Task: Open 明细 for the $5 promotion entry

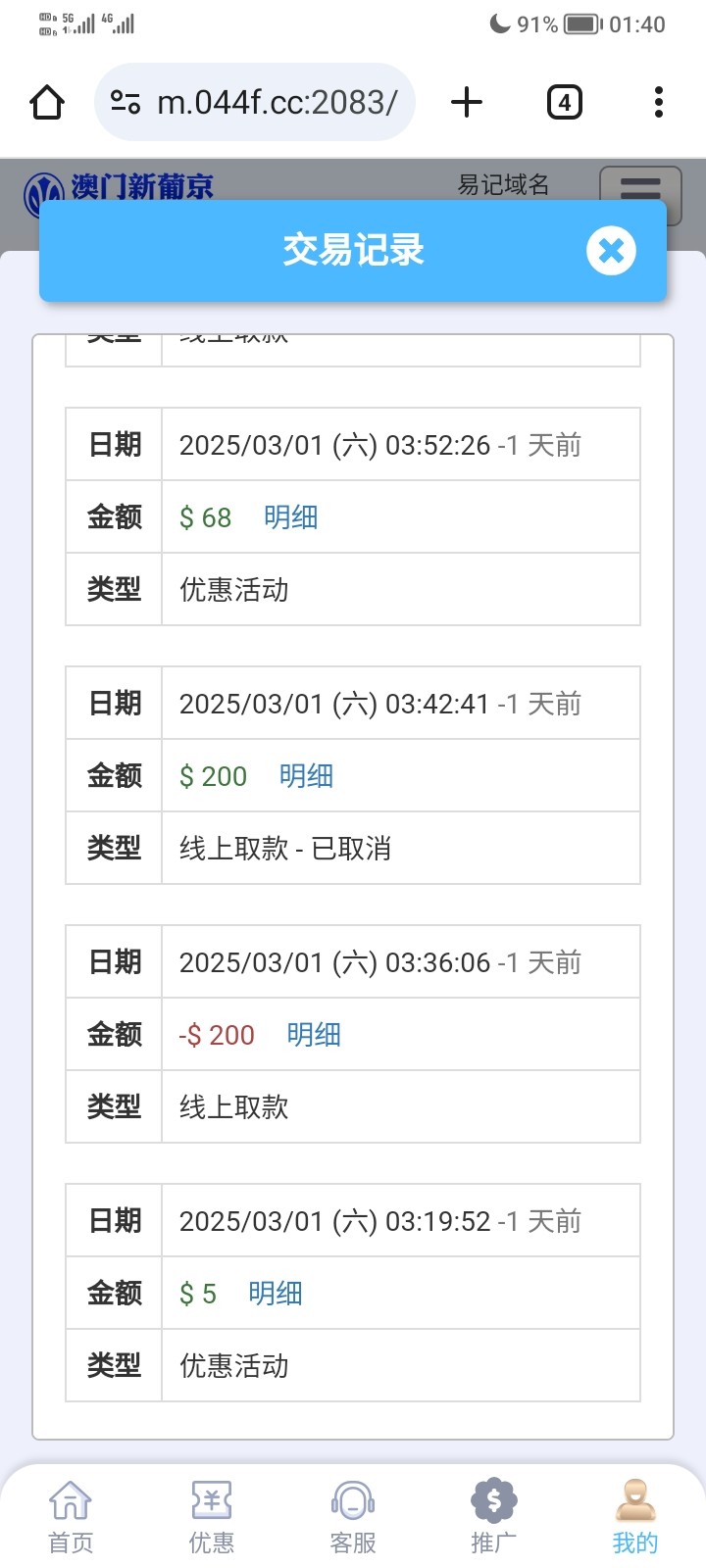Action: [276, 1293]
